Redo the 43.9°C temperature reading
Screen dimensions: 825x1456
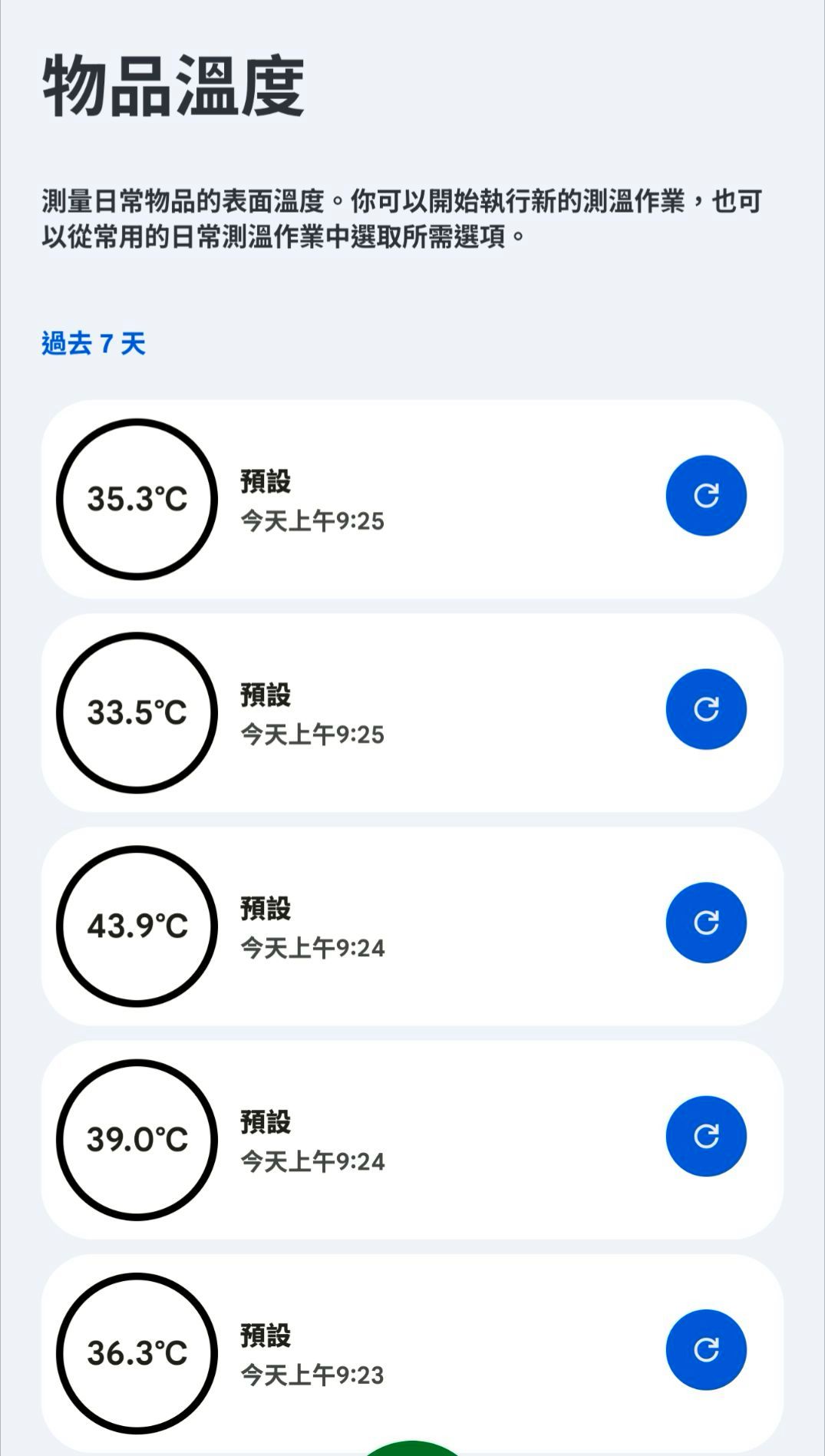click(x=706, y=923)
